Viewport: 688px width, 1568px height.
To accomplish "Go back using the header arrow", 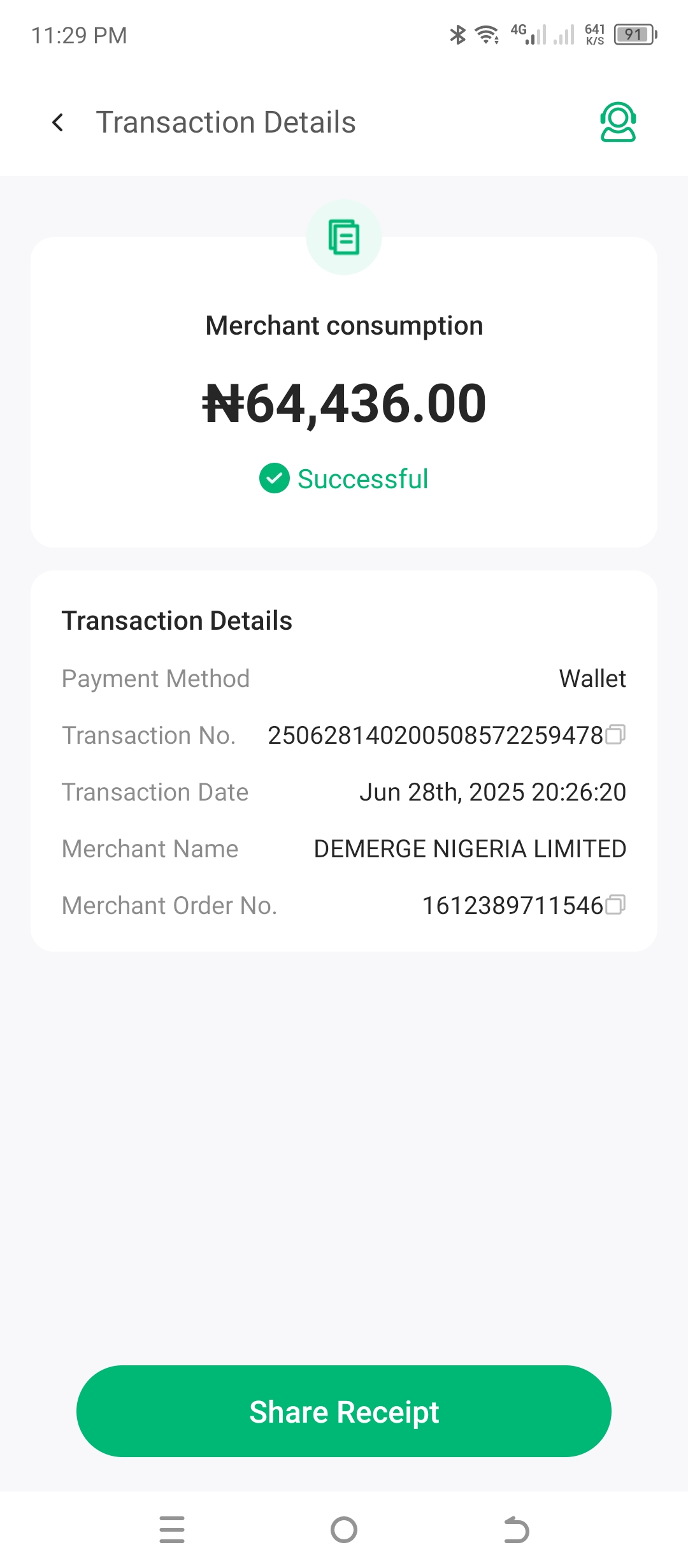I will tap(58, 122).
